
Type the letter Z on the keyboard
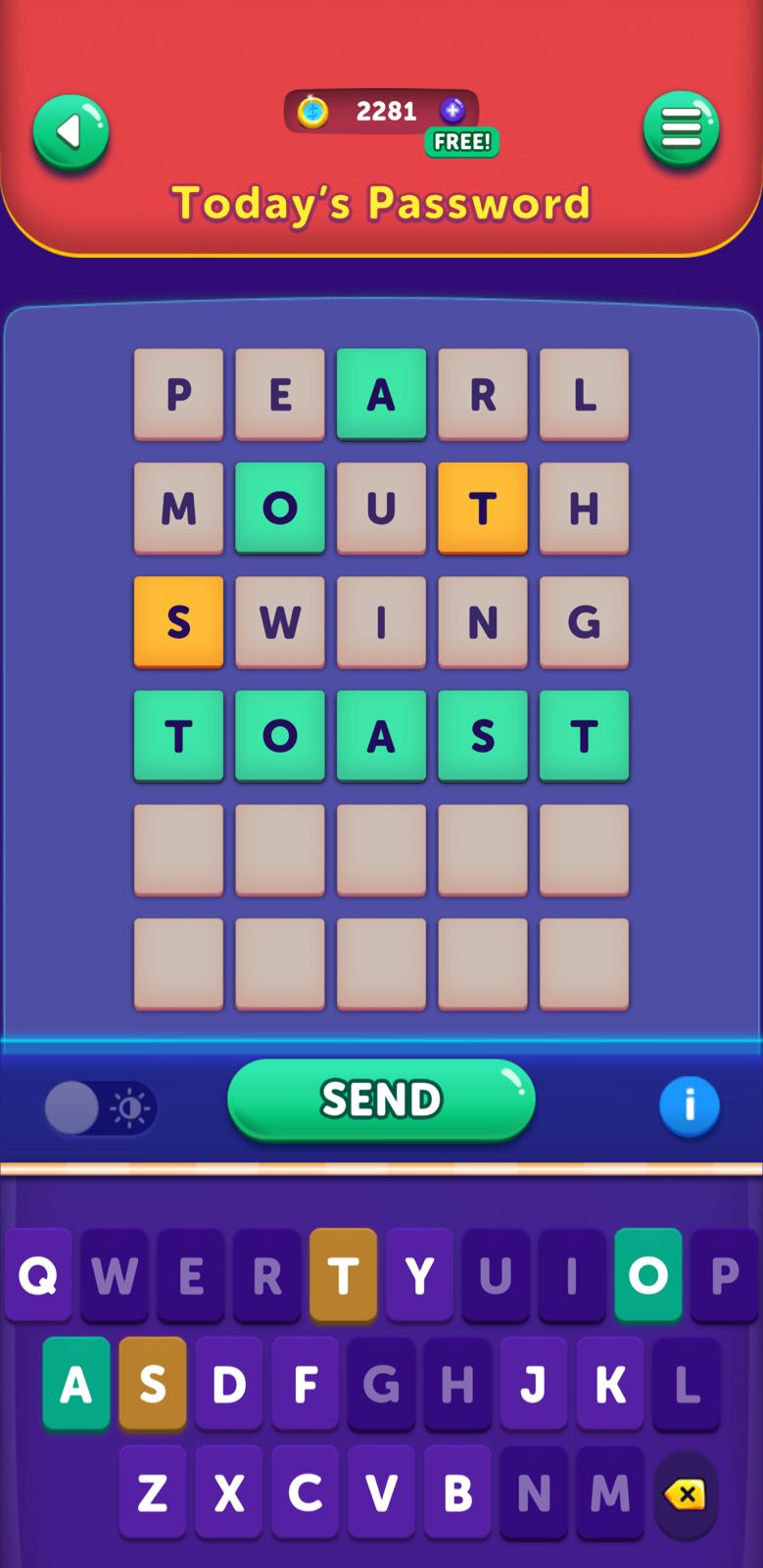tap(153, 1493)
